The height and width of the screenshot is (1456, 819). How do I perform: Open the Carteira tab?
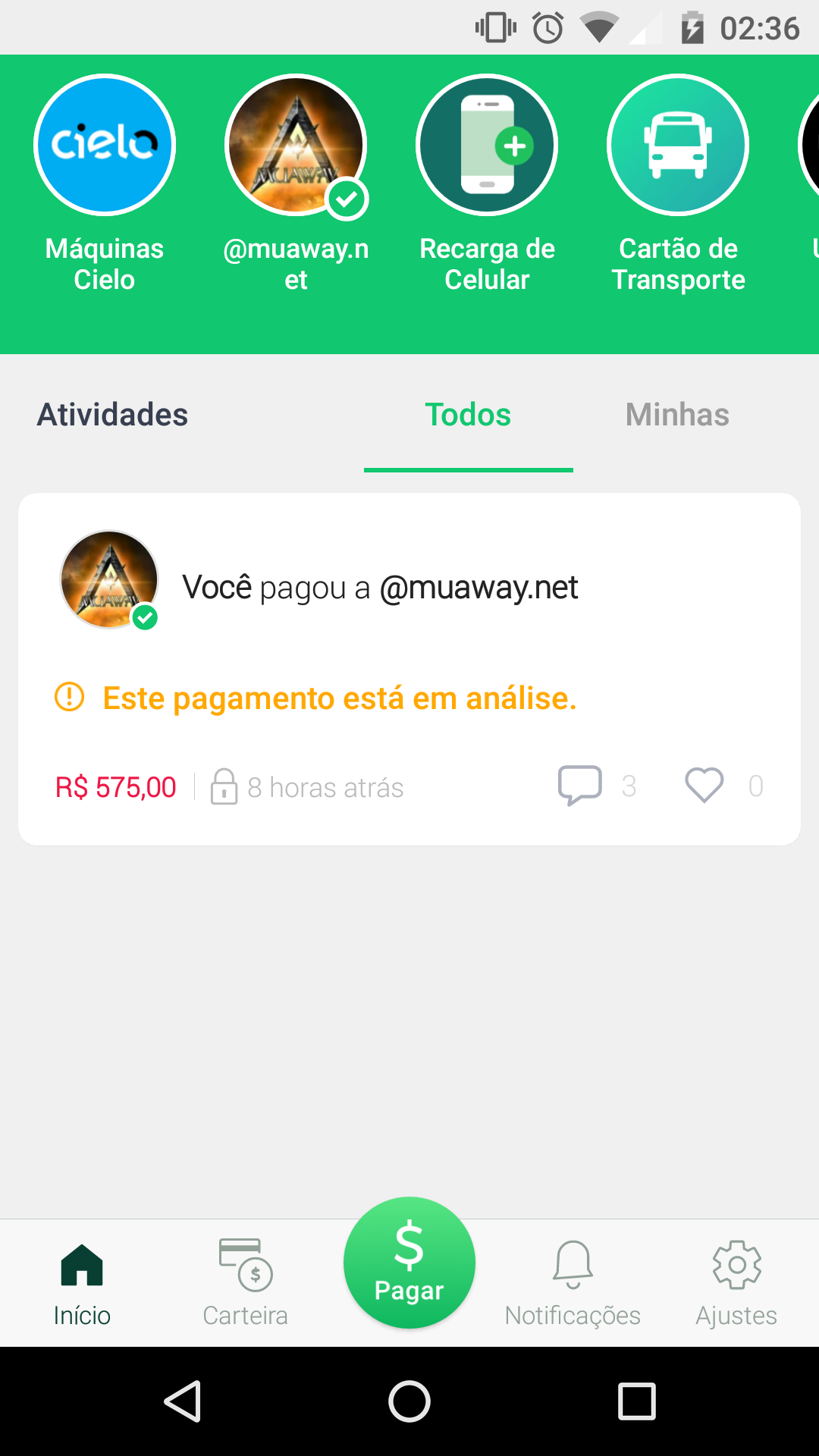(245, 1282)
